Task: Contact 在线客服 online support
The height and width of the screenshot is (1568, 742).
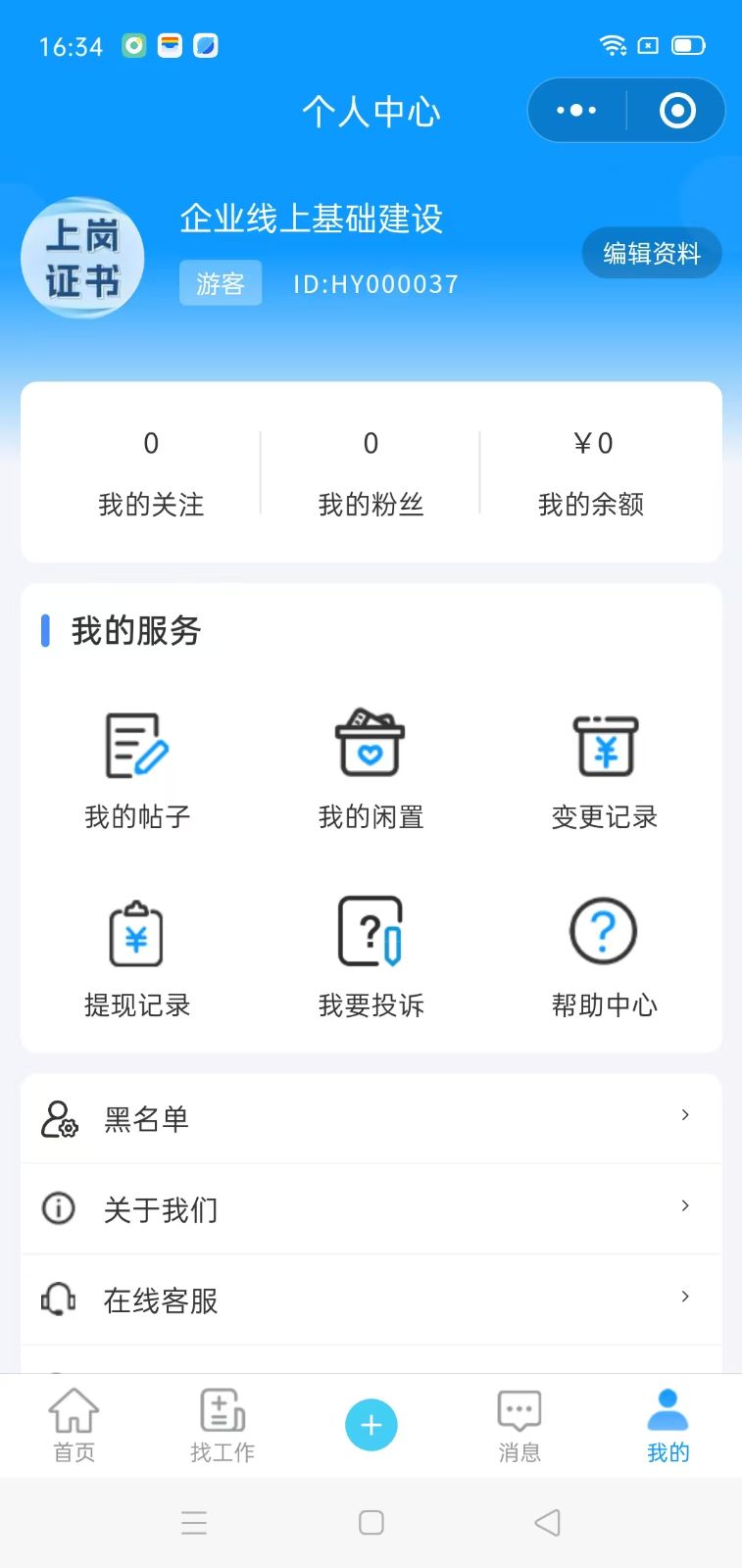Action: (371, 1300)
